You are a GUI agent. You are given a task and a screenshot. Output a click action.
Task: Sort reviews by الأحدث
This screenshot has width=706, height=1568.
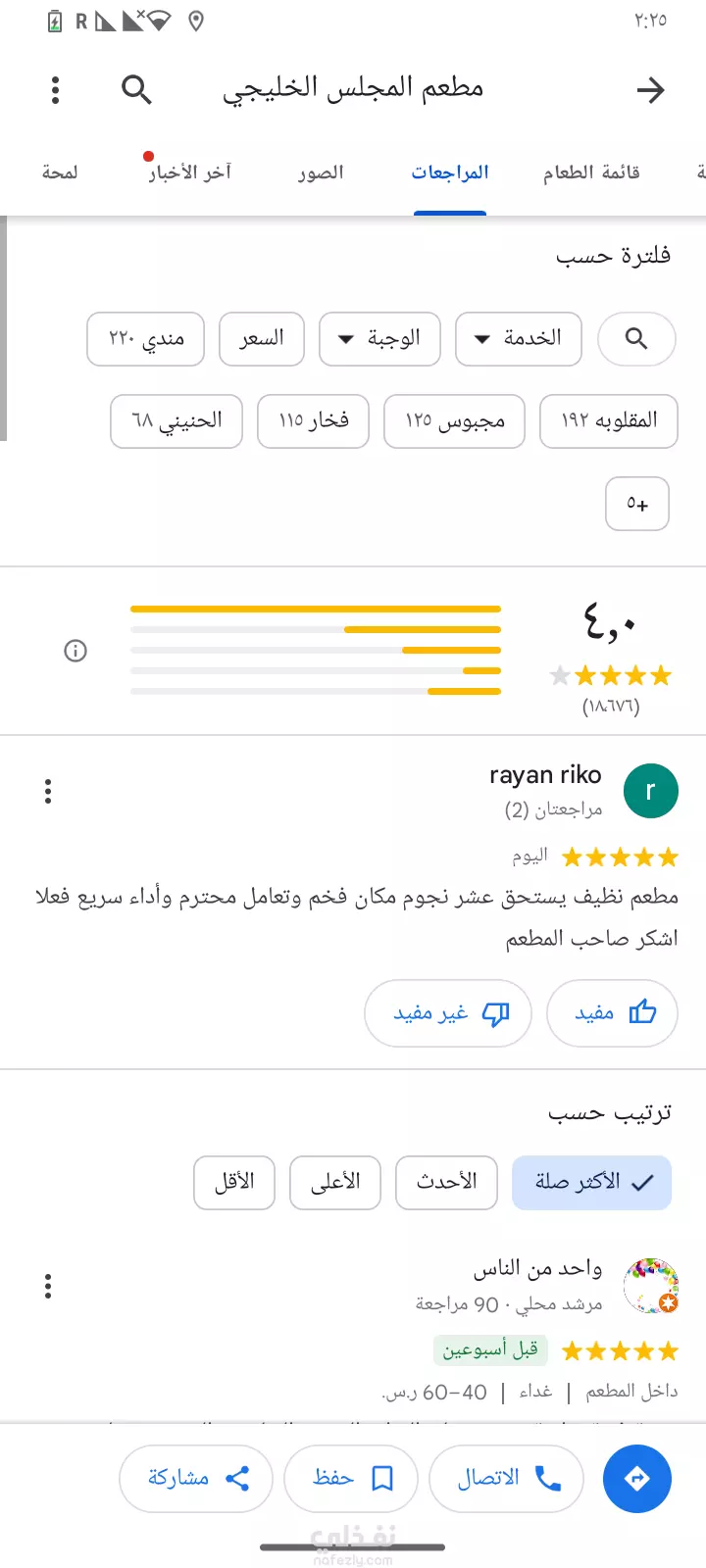point(446,1182)
